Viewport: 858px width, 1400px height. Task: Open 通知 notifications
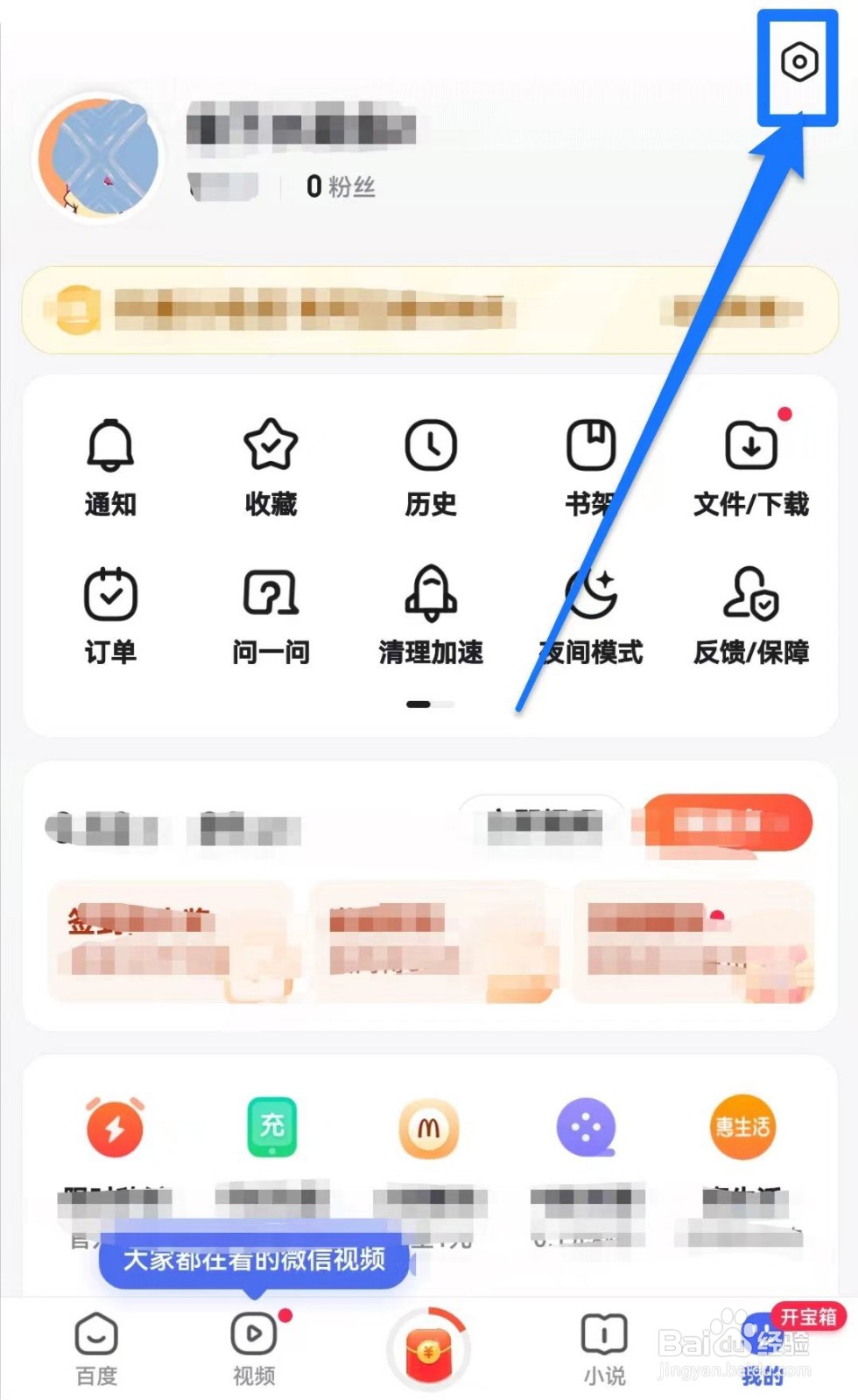click(110, 464)
